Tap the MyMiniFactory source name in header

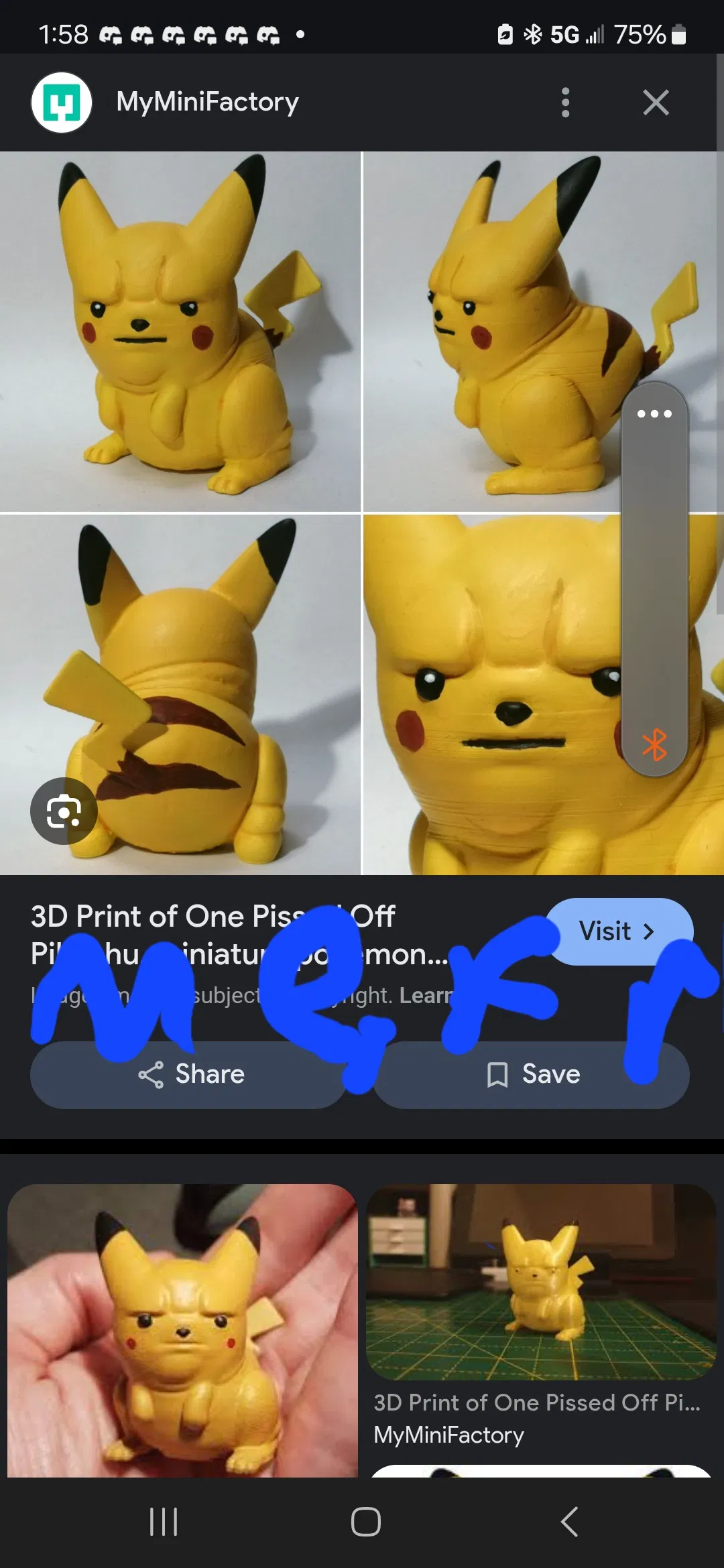(207, 103)
